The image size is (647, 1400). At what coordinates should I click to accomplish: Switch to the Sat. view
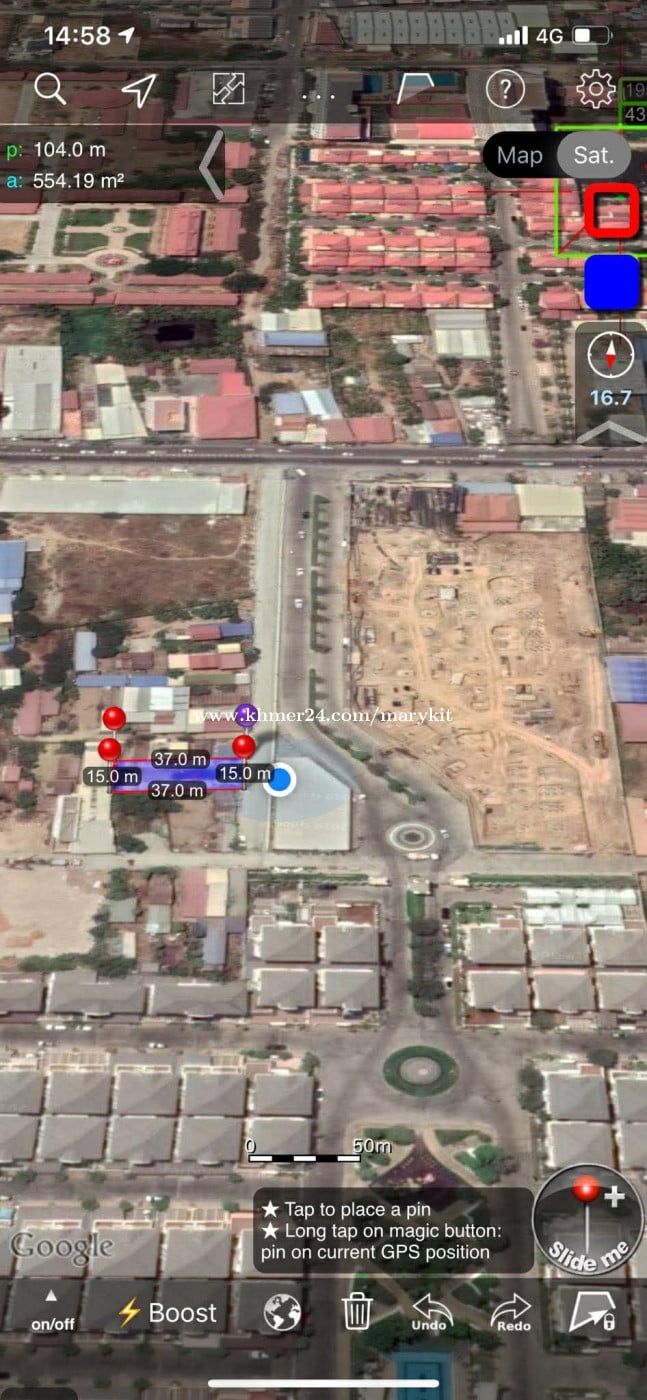click(x=594, y=155)
